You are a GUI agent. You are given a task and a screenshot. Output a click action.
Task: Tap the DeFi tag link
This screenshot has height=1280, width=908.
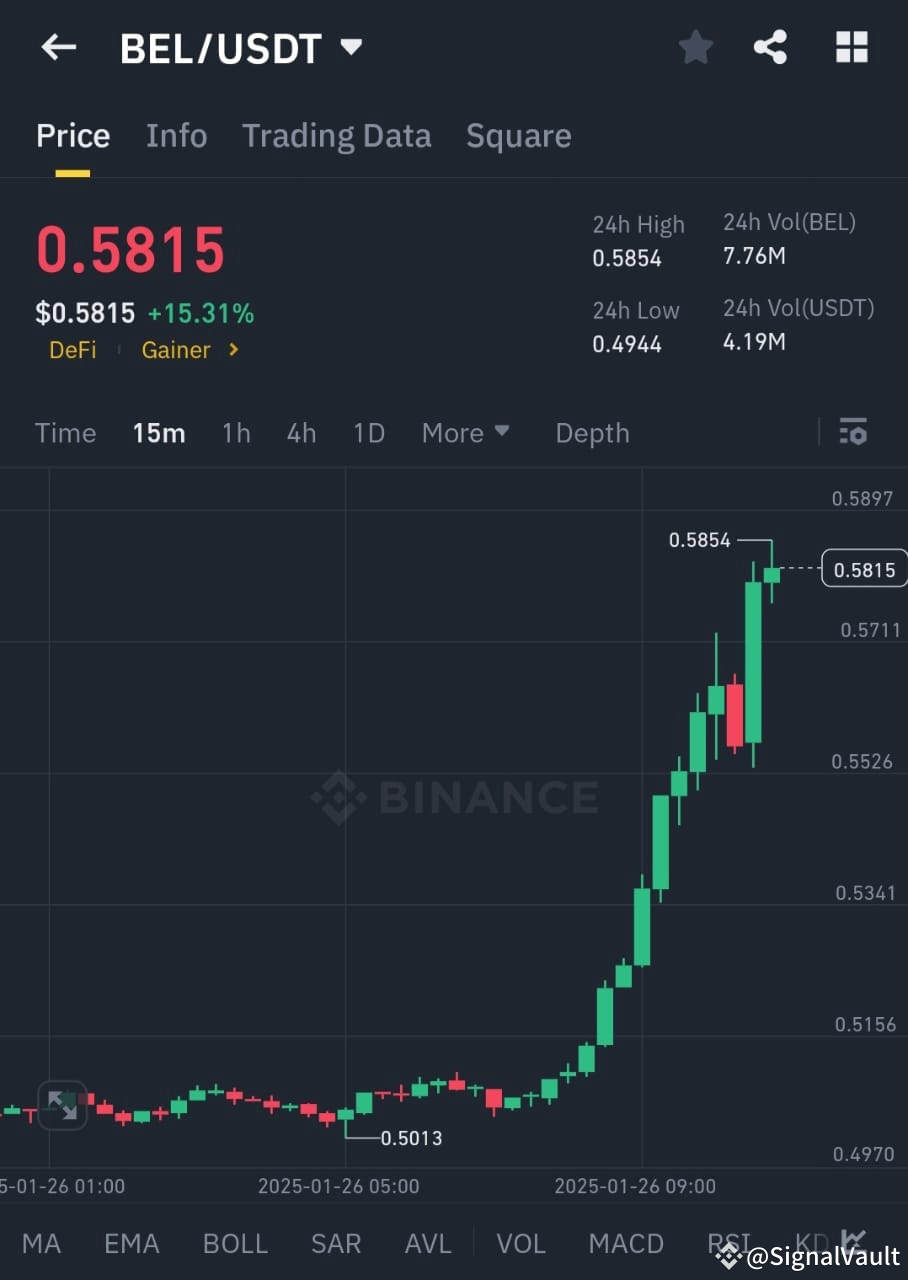[x=72, y=350]
